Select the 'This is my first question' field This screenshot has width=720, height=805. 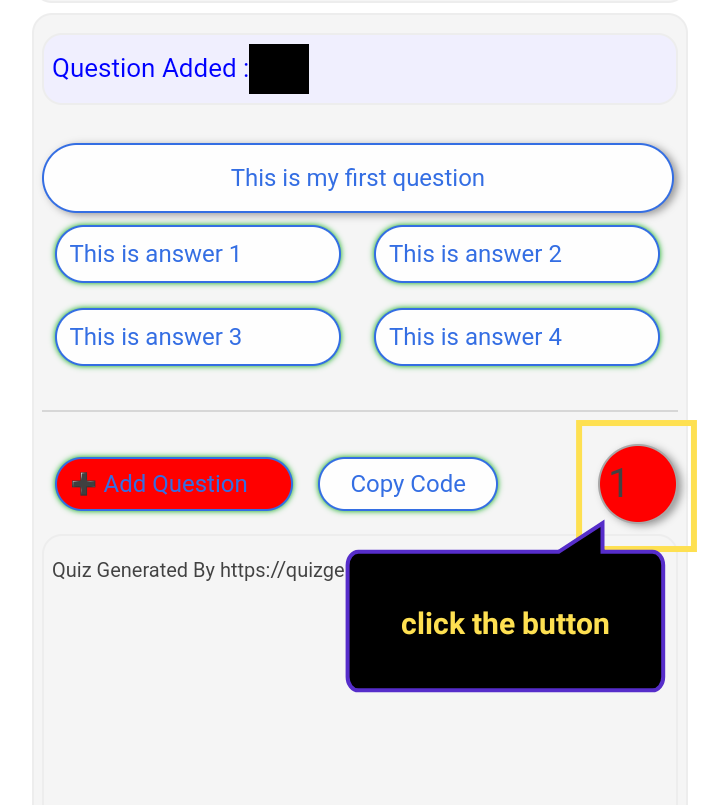[357, 178]
